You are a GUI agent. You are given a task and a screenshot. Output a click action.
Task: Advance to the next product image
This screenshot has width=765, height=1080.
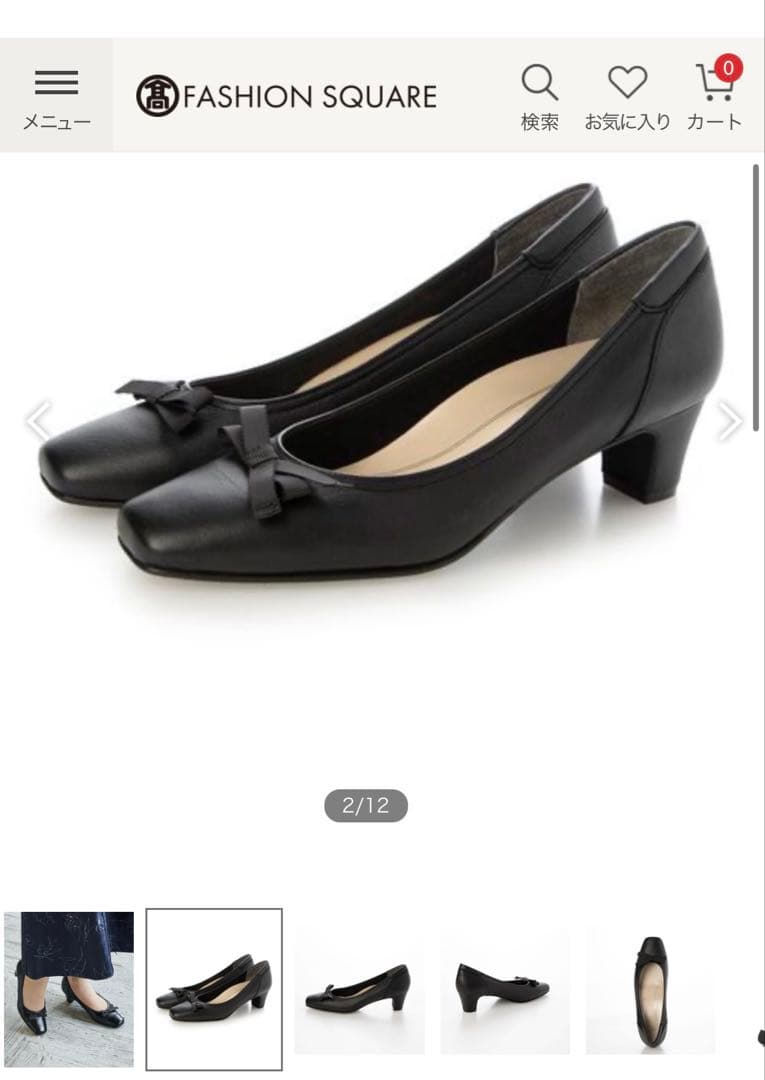729,421
